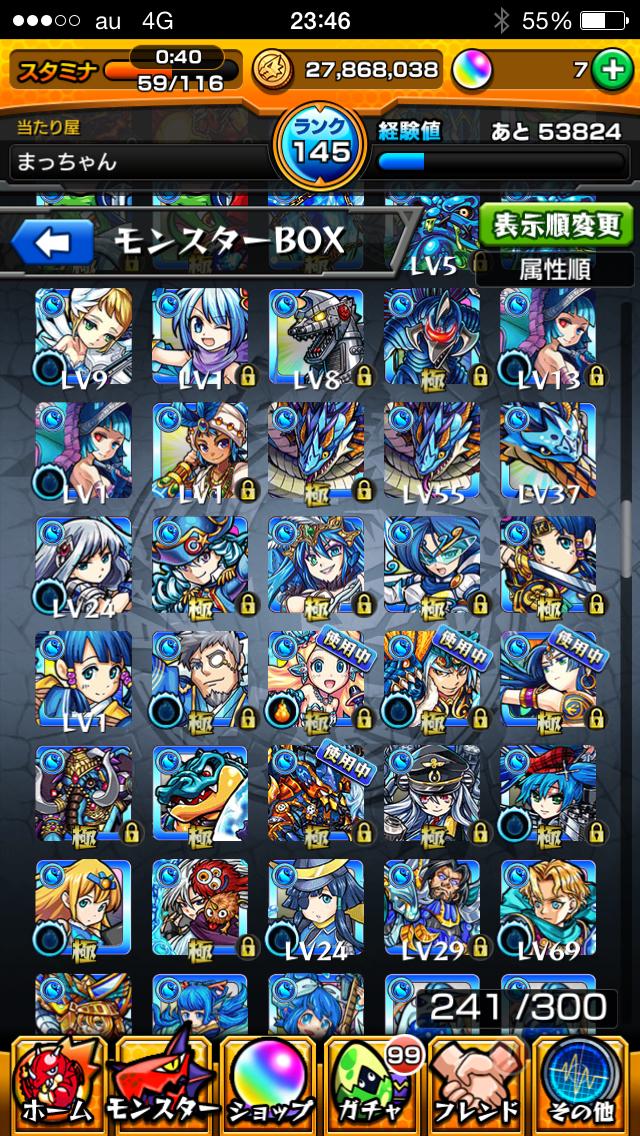Choose the LV29 bearded monster with glasses

click(432, 908)
